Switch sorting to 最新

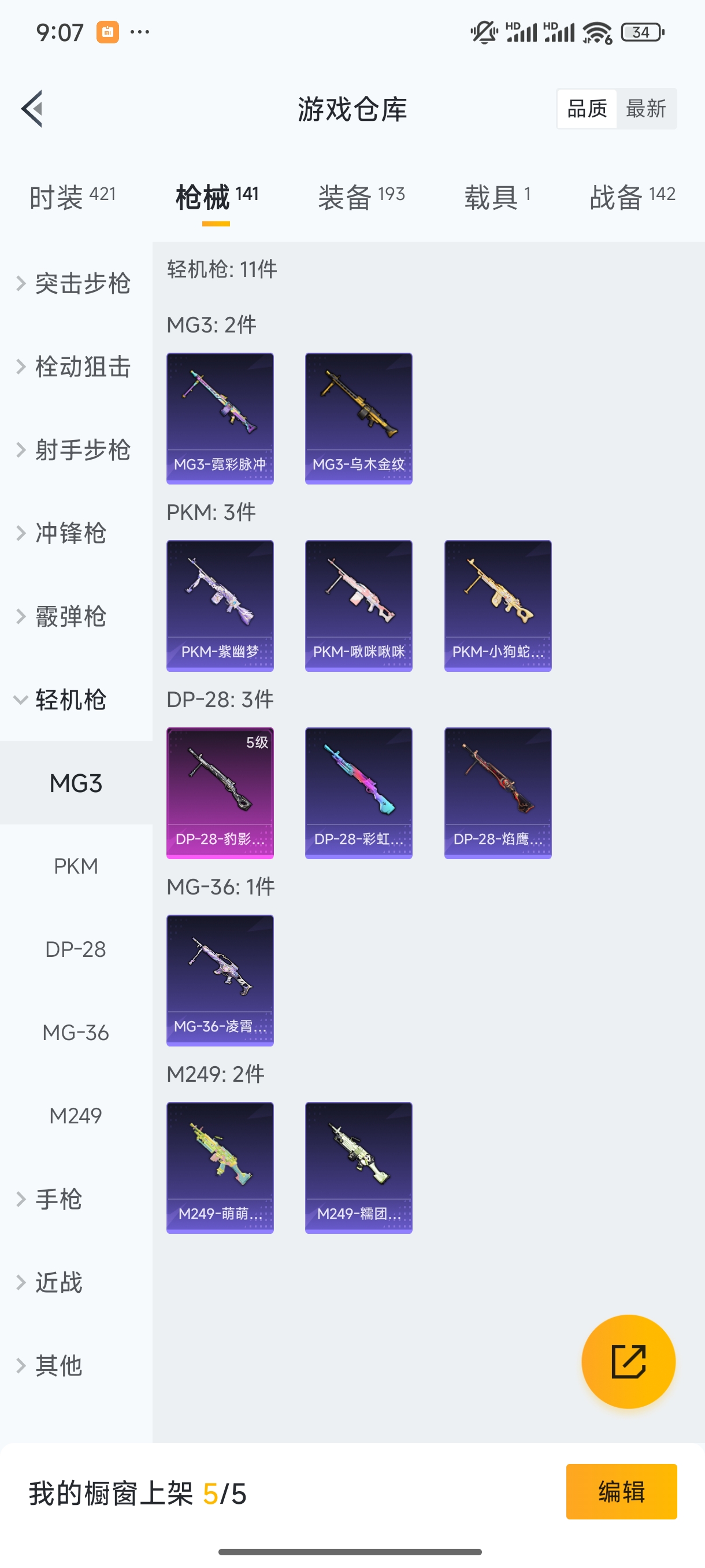coord(645,109)
